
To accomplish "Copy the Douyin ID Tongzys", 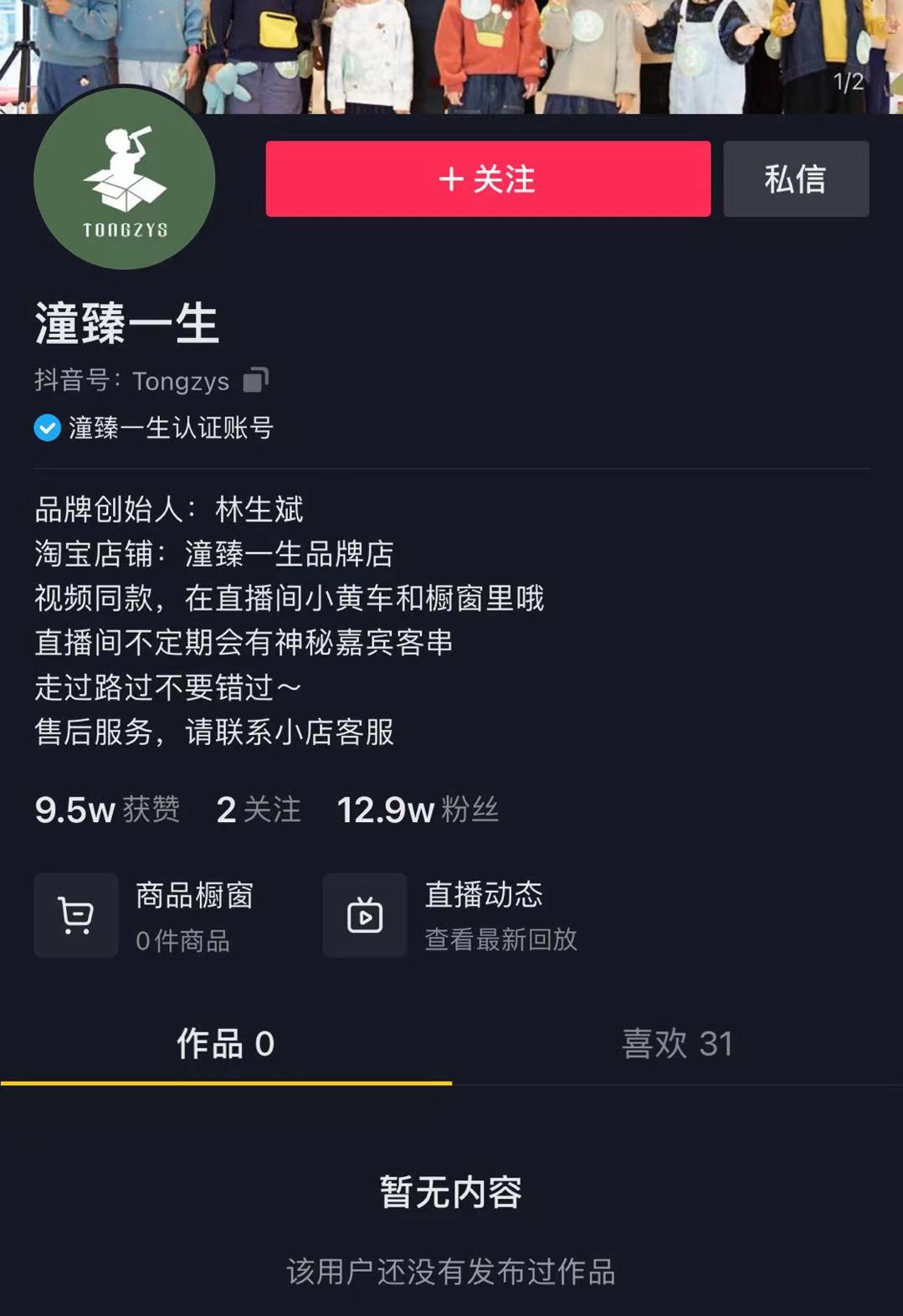I will pos(256,380).
